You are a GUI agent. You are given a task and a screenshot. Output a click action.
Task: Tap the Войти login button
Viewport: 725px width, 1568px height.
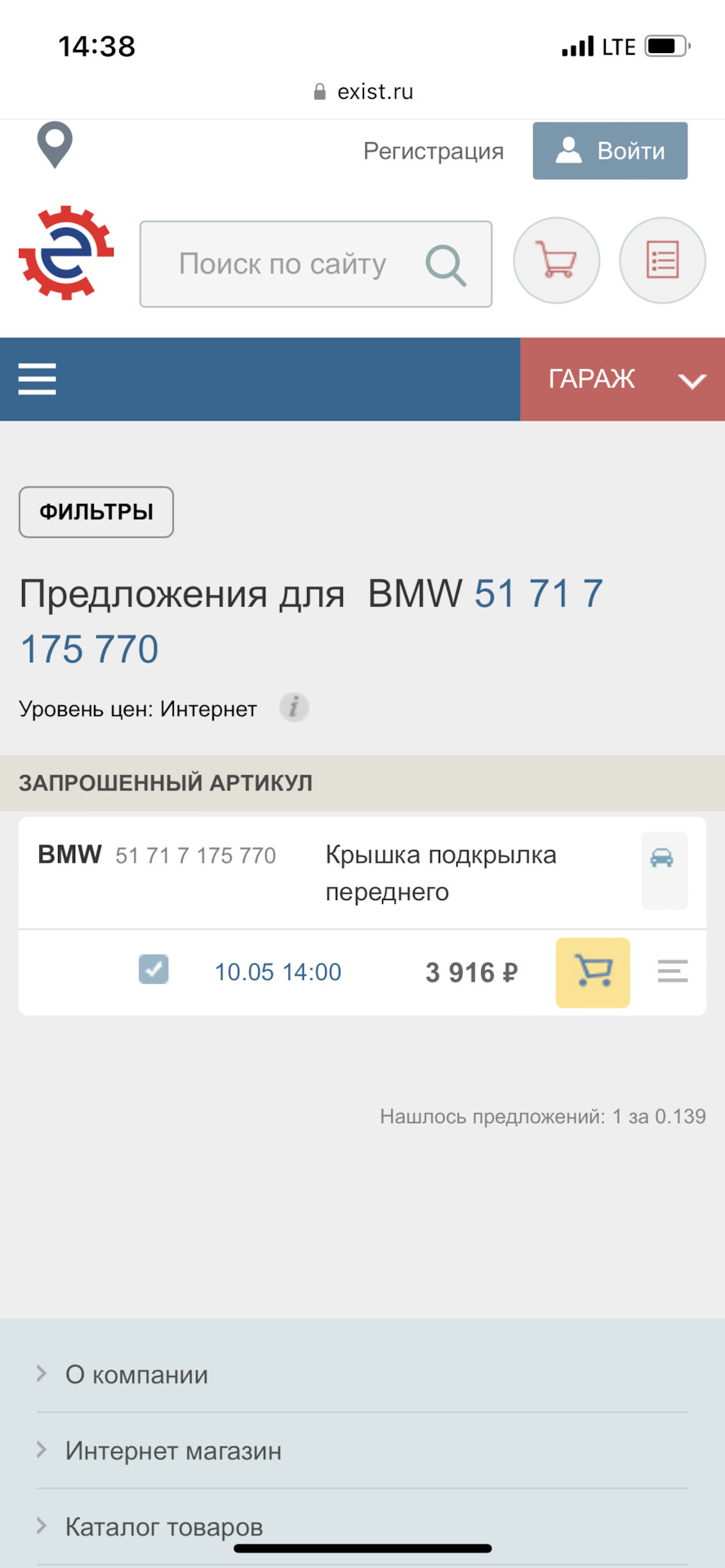tap(610, 151)
